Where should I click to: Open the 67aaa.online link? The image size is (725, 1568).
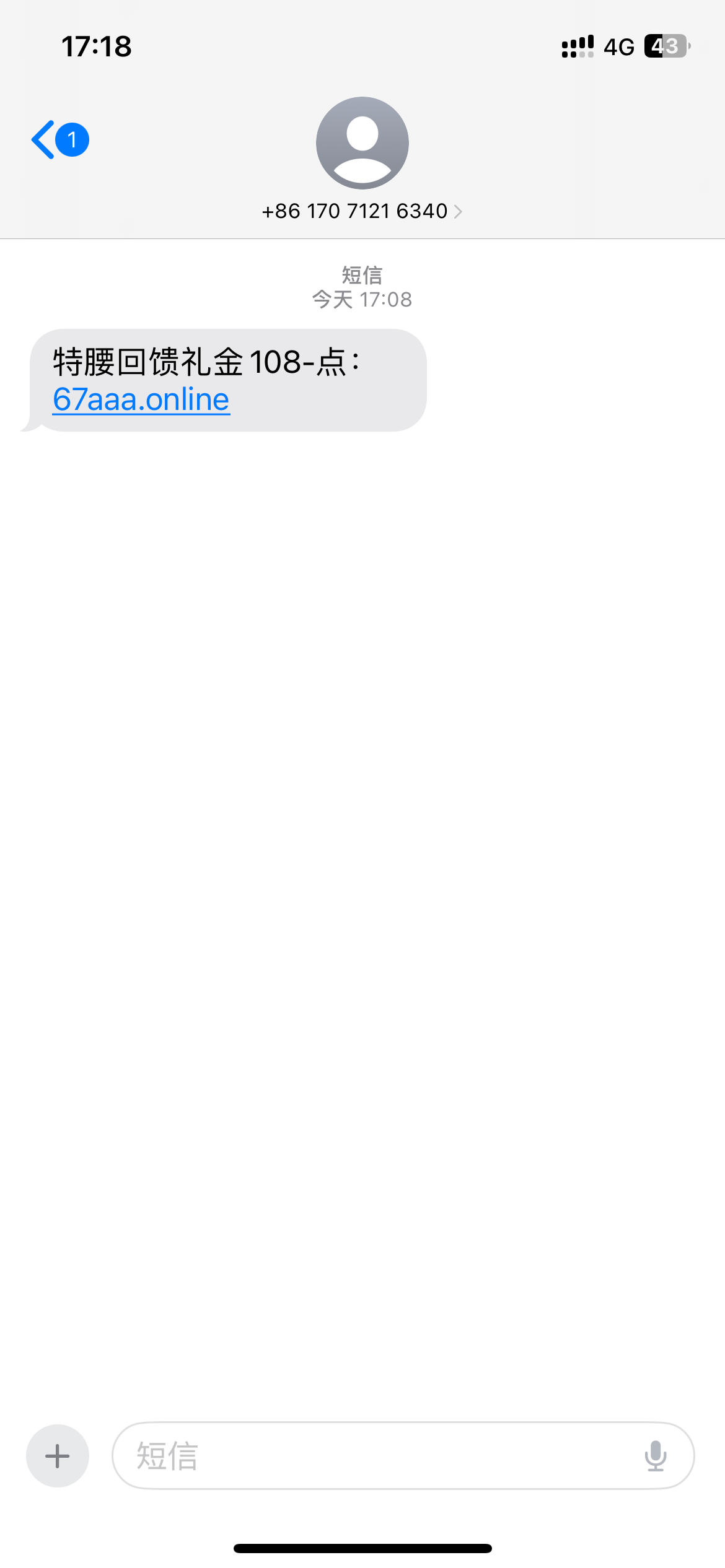click(141, 399)
